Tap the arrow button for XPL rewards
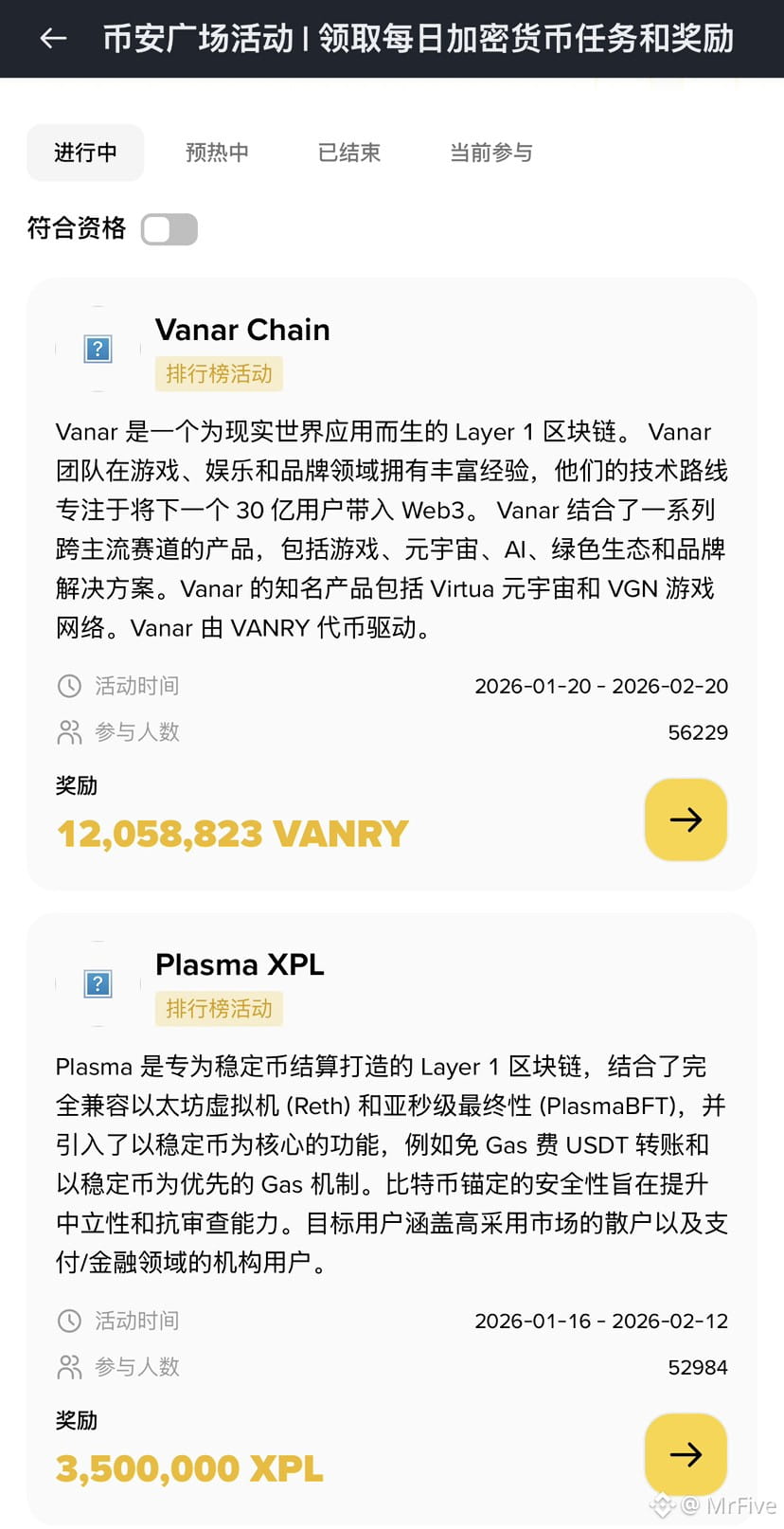This screenshot has width=784, height=1529. (x=686, y=1454)
